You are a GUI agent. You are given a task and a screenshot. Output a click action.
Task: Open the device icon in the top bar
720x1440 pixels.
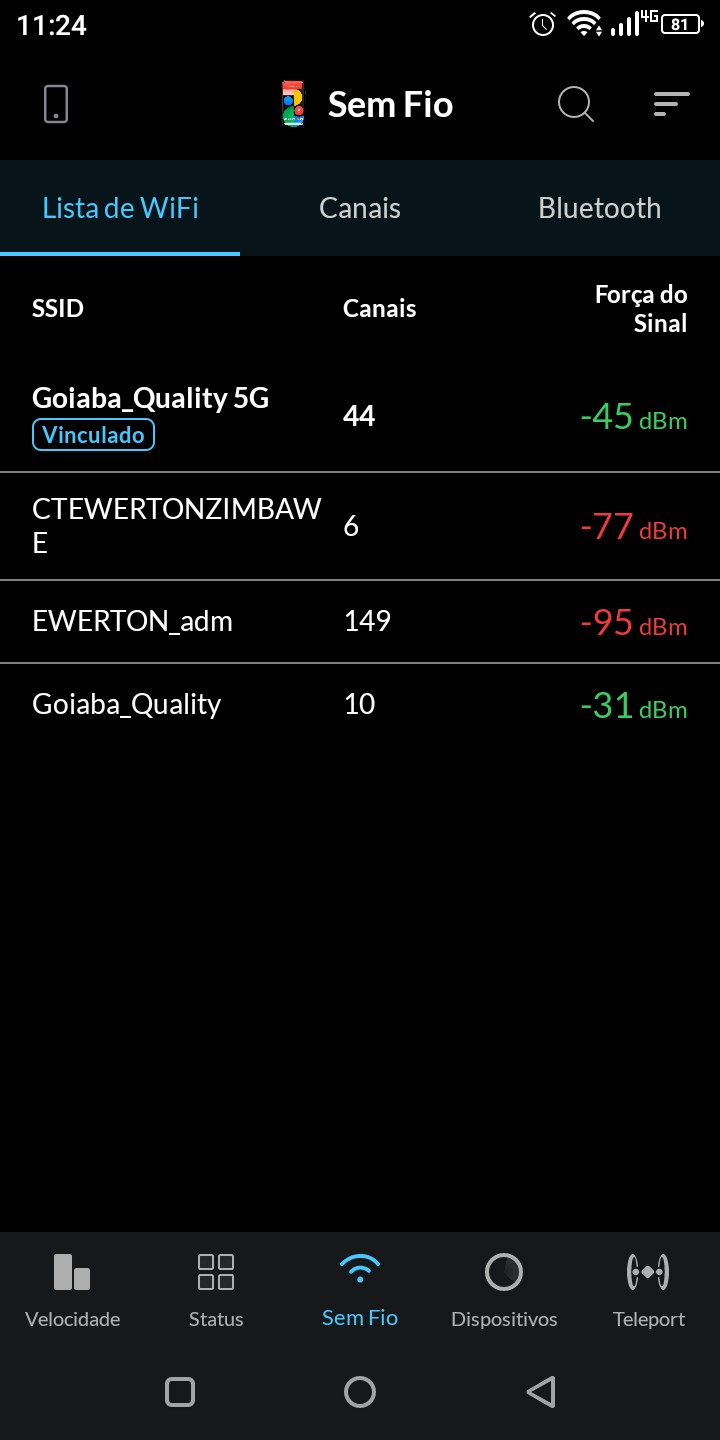(x=56, y=104)
